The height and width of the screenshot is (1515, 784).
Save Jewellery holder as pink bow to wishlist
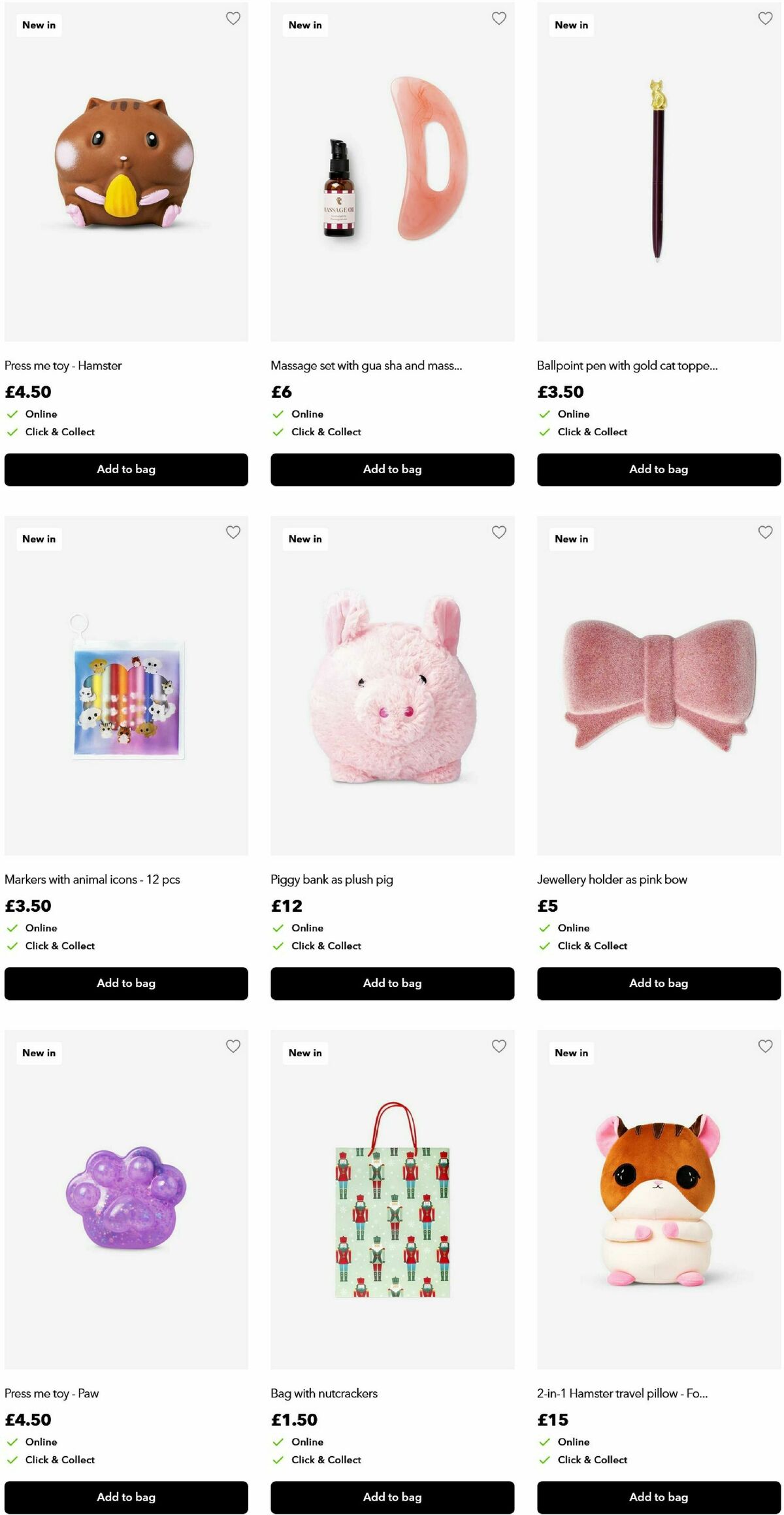click(x=765, y=532)
